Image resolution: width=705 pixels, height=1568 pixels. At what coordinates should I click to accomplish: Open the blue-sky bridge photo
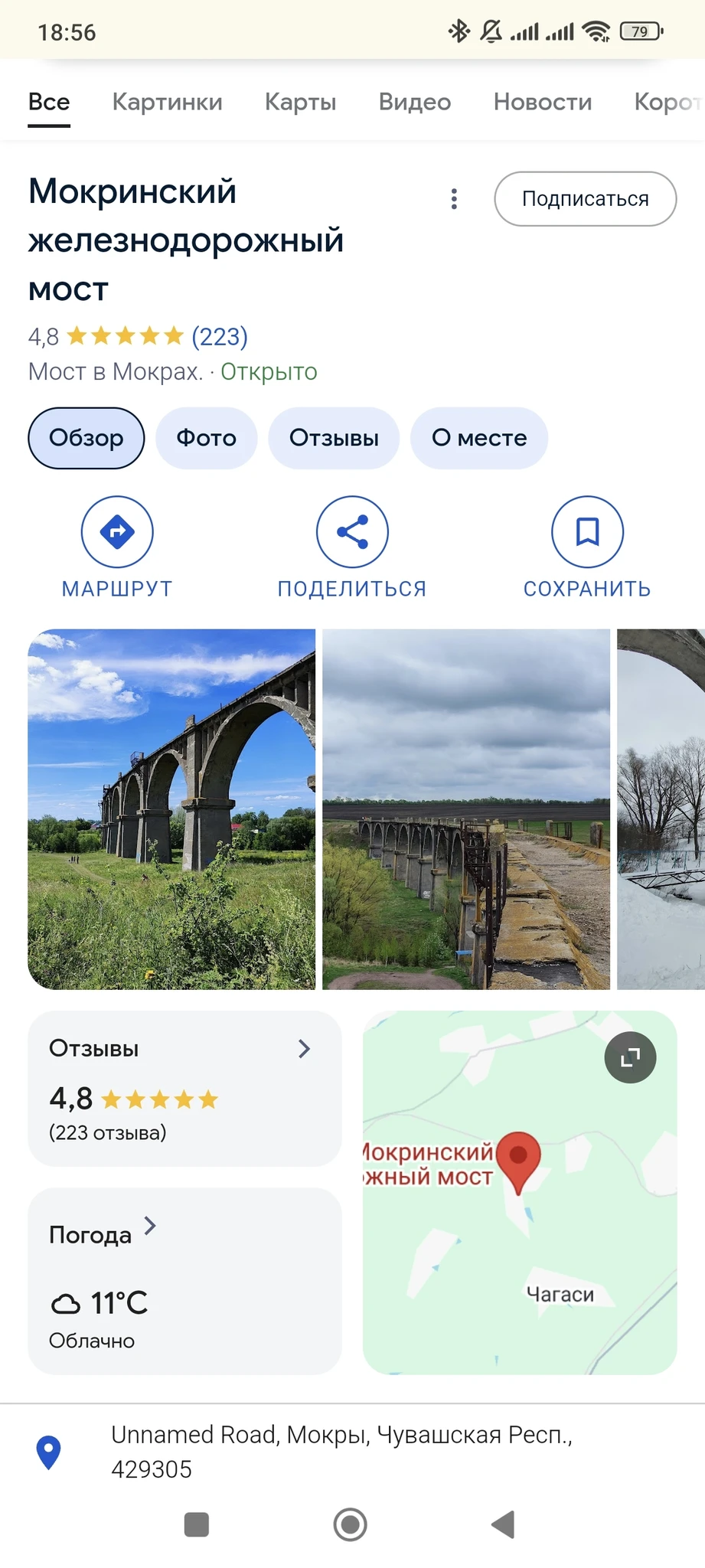coord(171,809)
